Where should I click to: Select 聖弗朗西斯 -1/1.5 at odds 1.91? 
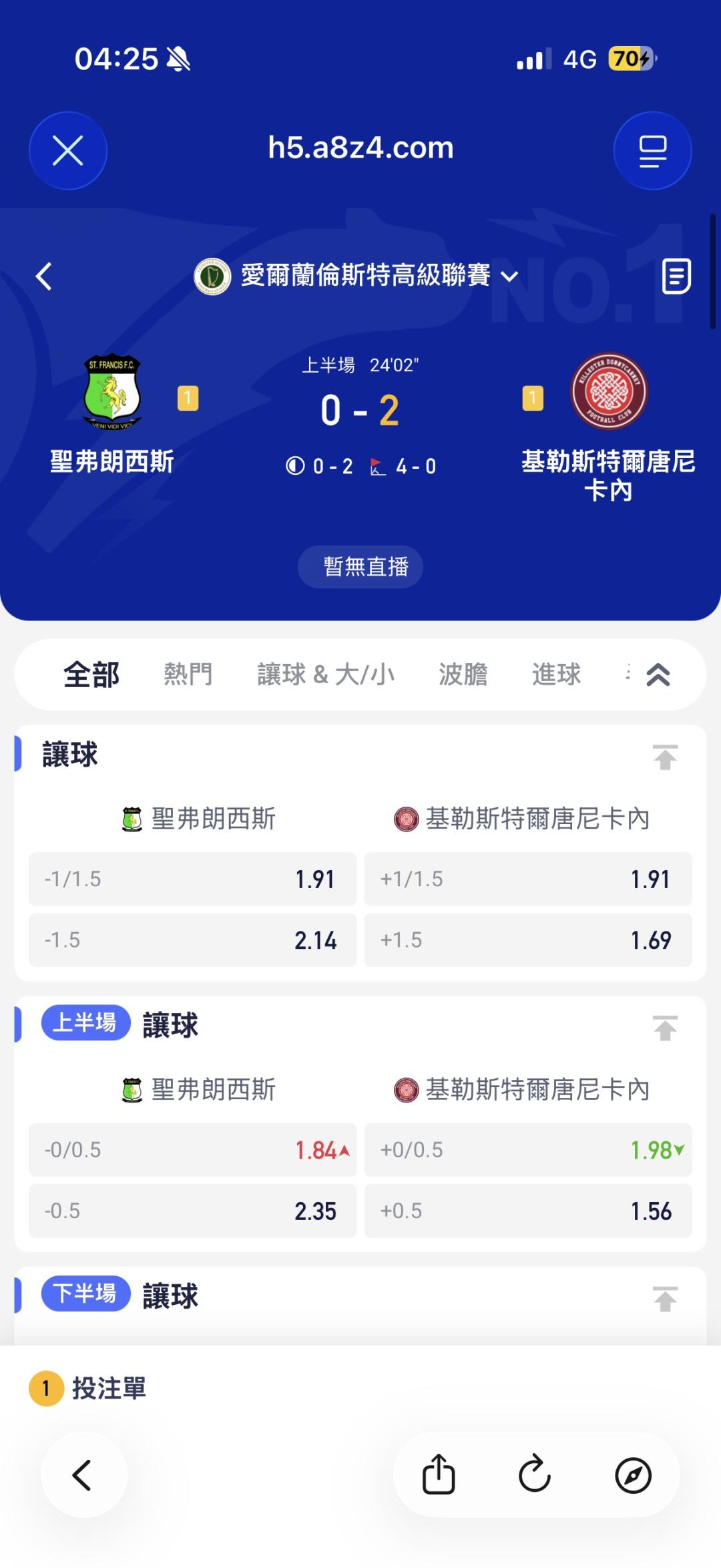(192, 879)
